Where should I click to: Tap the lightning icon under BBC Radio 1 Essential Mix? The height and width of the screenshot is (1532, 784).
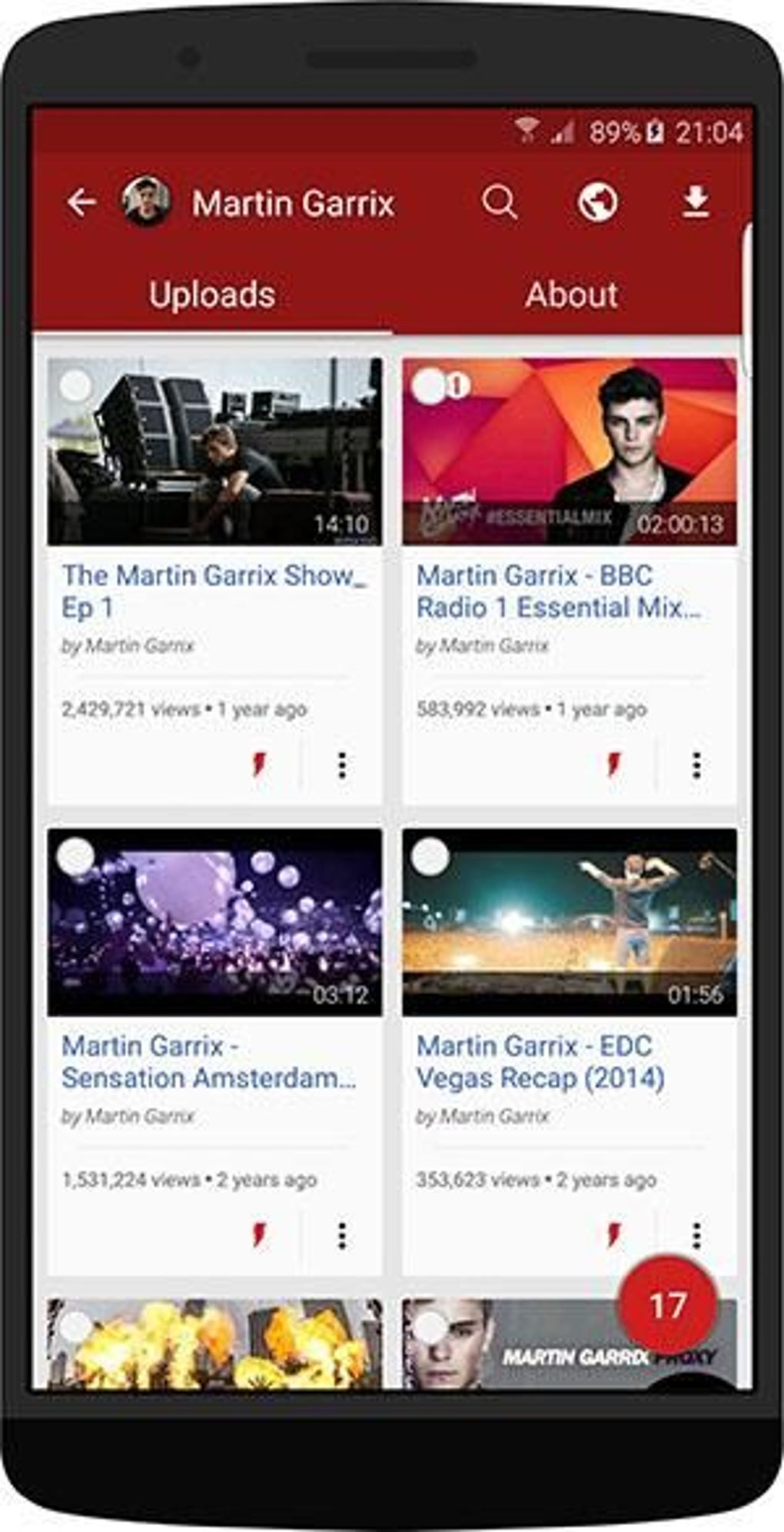tap(615, 765)
